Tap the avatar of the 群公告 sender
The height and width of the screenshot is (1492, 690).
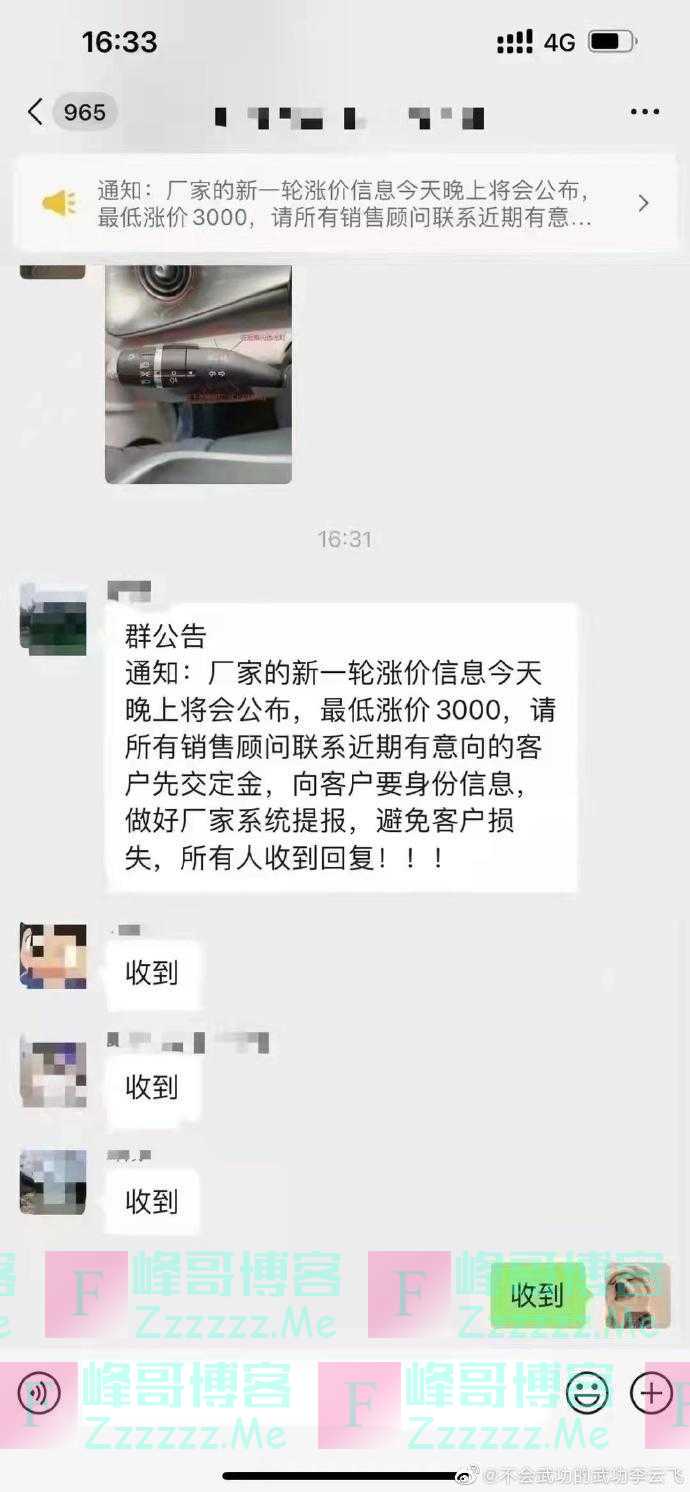pyautogui.click(x=53, y=620)
